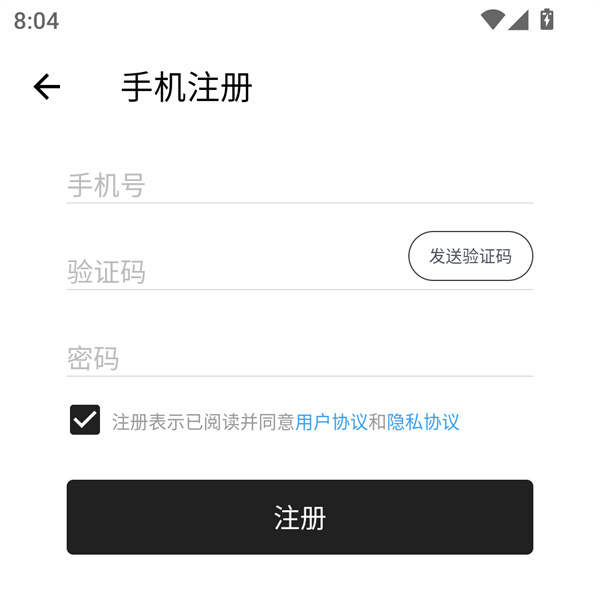Select the 密码 password field
Image resolution: width=600 pixels, height=607 pixels.
point(299,358)
